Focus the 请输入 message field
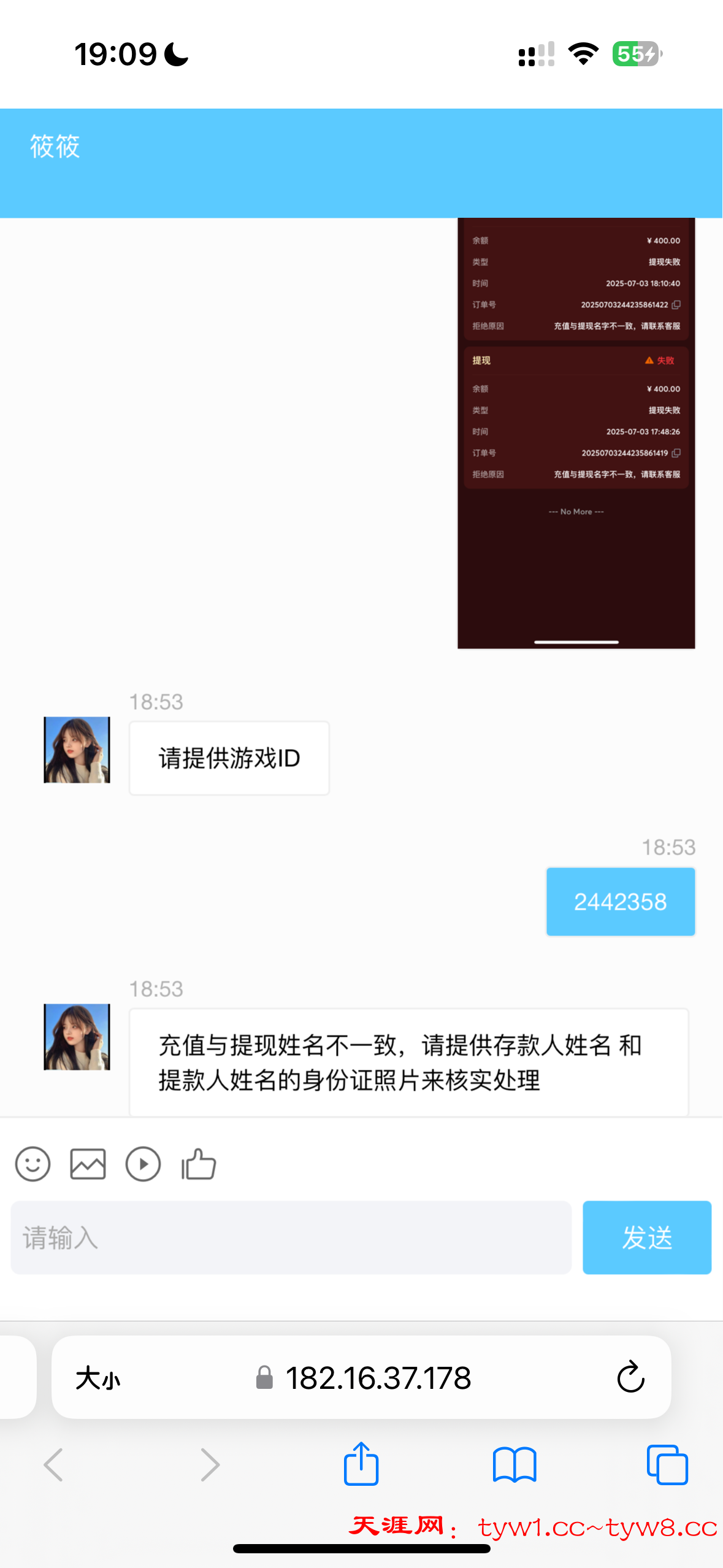This screenshot has height=1568, width=723. pyautogui.click(x=291, y=1237)
